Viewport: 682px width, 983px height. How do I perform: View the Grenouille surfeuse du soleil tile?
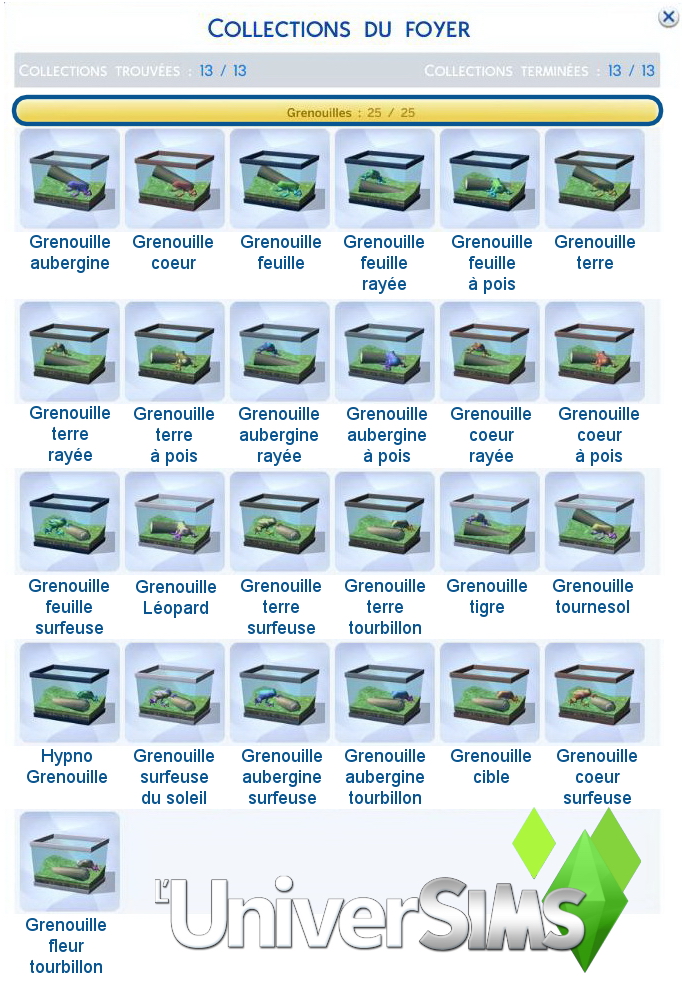(174, 692)
